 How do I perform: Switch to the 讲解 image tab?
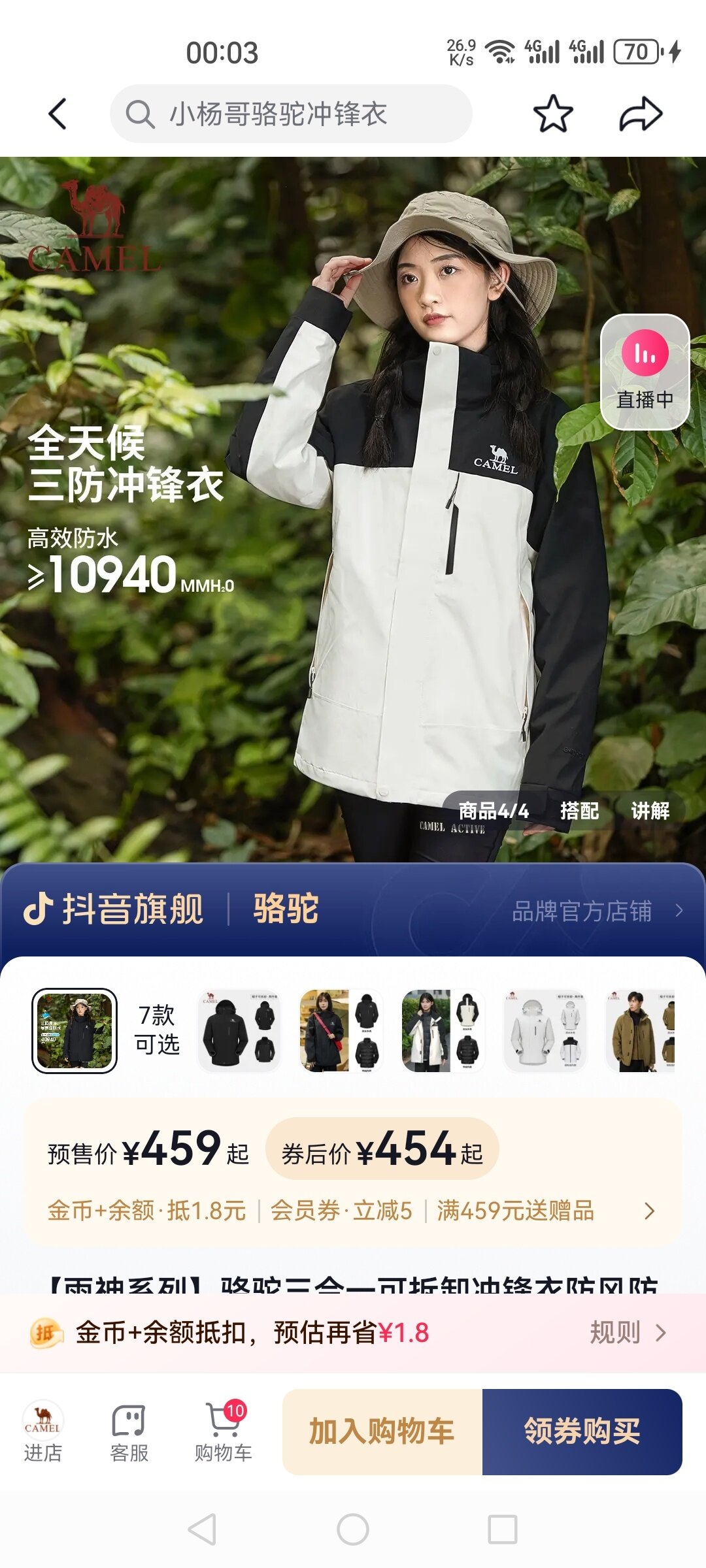point(650,811)
